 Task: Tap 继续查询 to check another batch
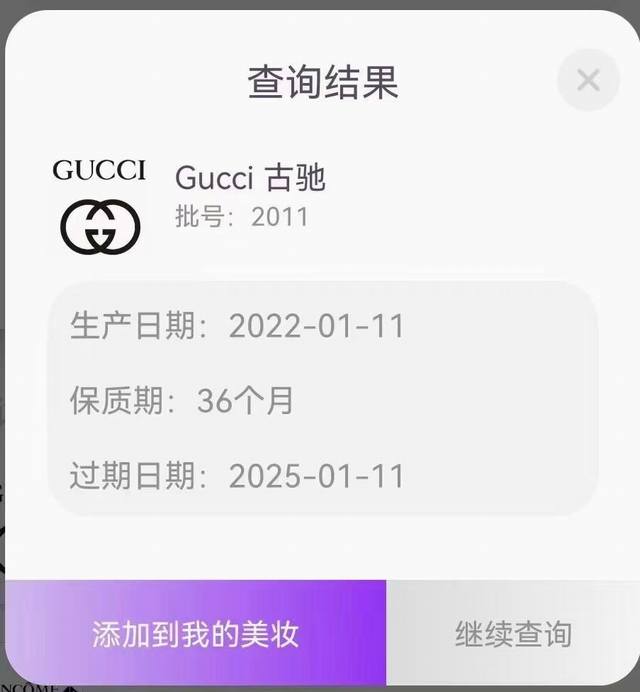coord(513,634)
